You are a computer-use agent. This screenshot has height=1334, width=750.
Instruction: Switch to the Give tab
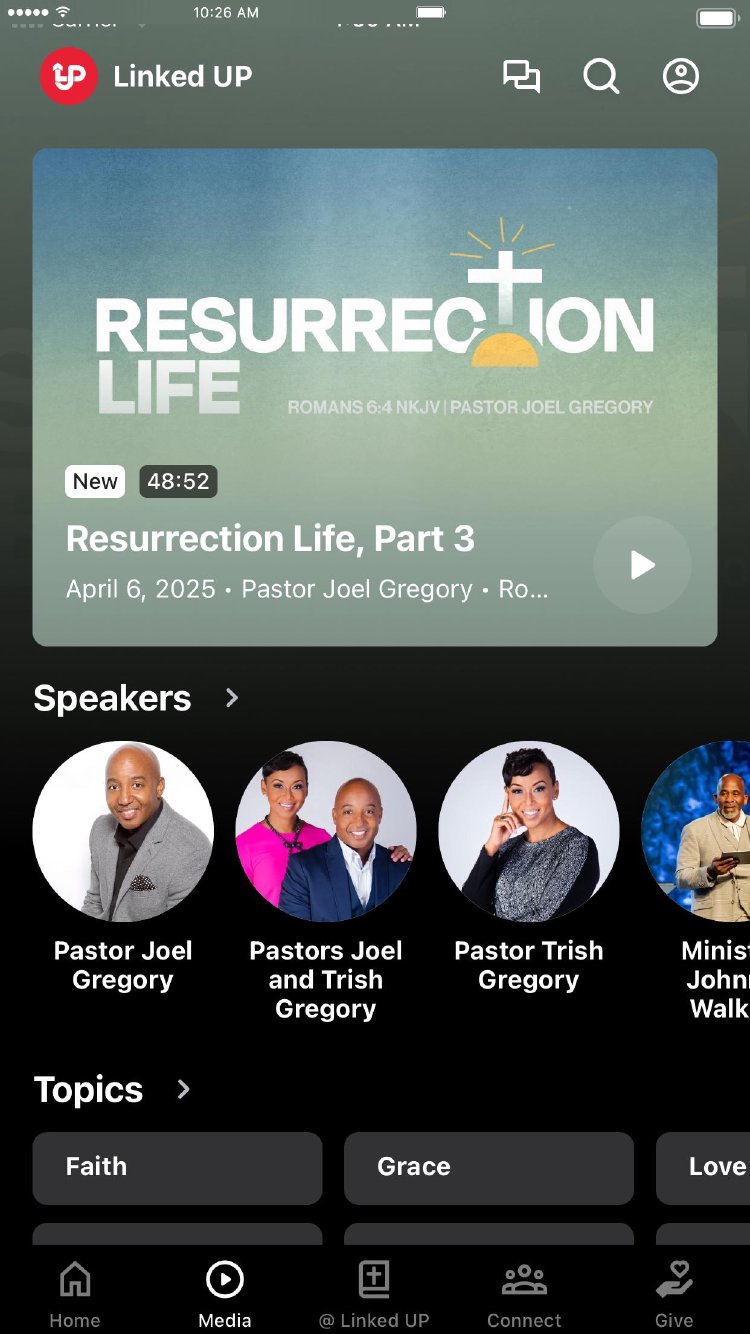click(x=674, y=1294)
